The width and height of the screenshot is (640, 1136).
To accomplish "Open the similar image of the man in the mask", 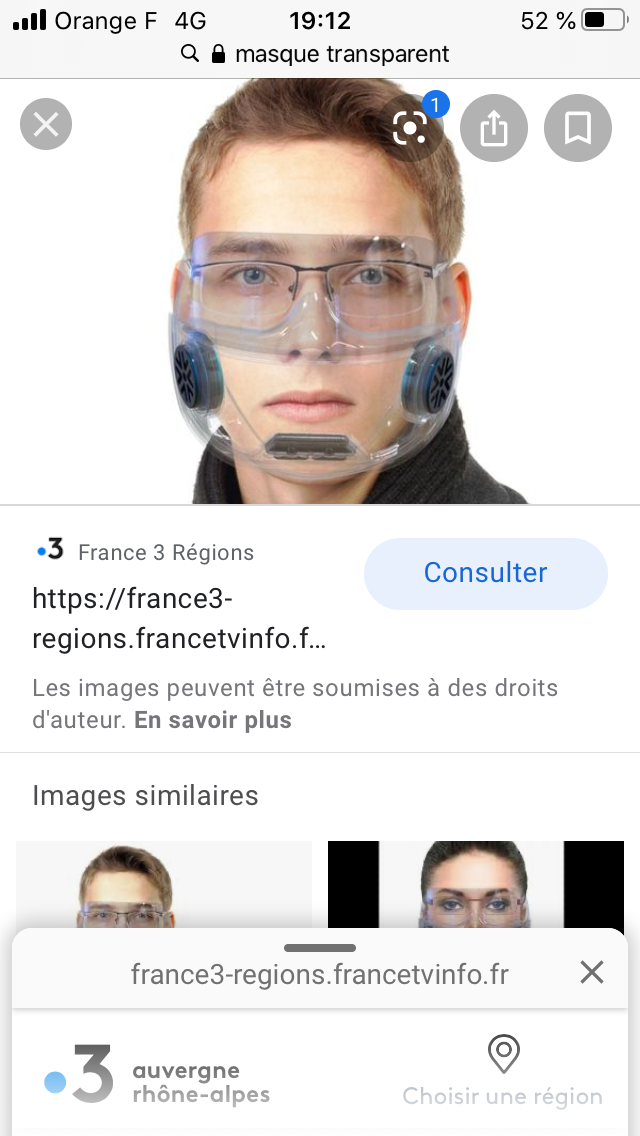I will pyautogui.click(x=164, y=885).
